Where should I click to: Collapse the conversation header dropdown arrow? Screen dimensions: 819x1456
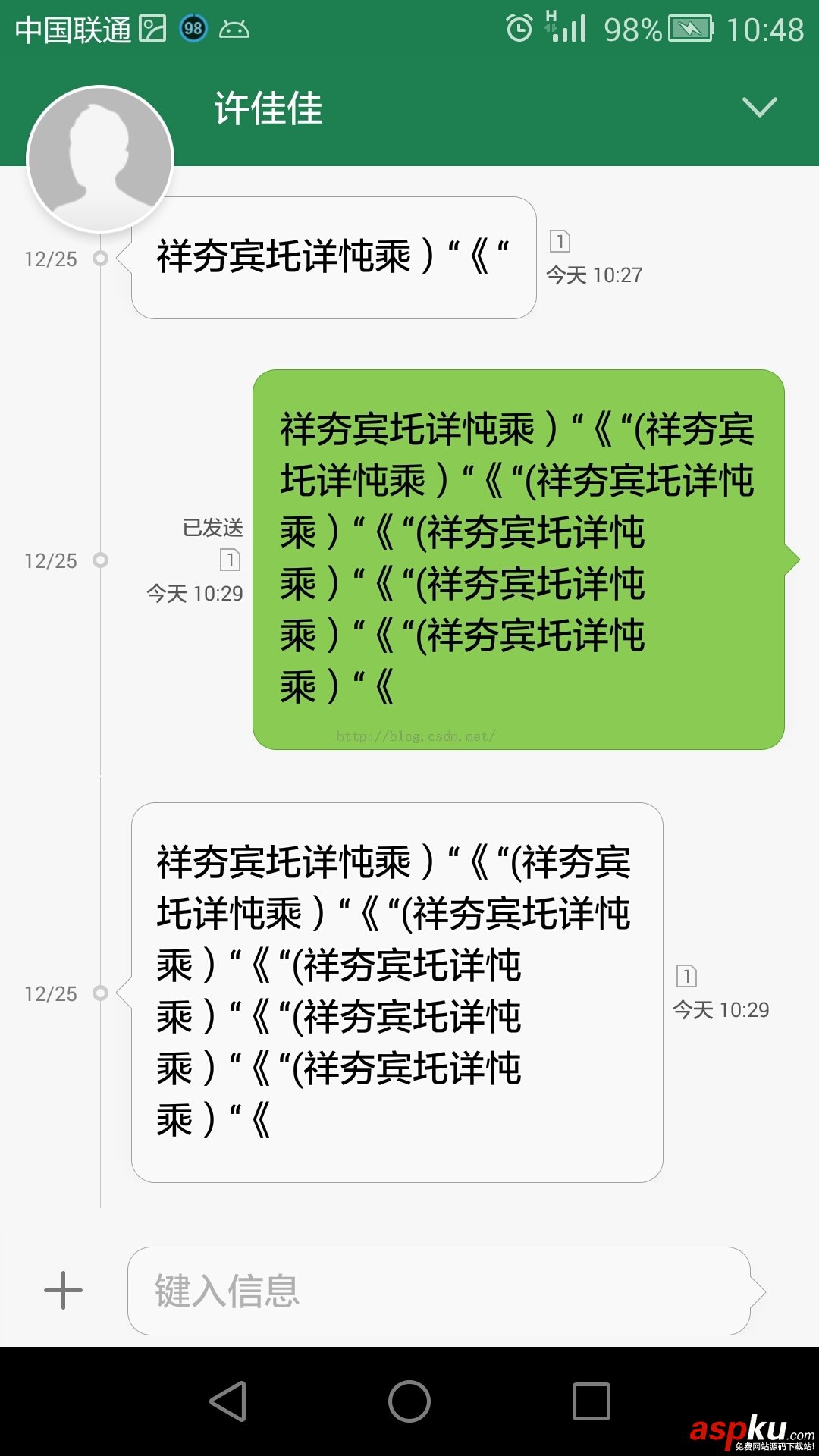[x=761, y=108]
